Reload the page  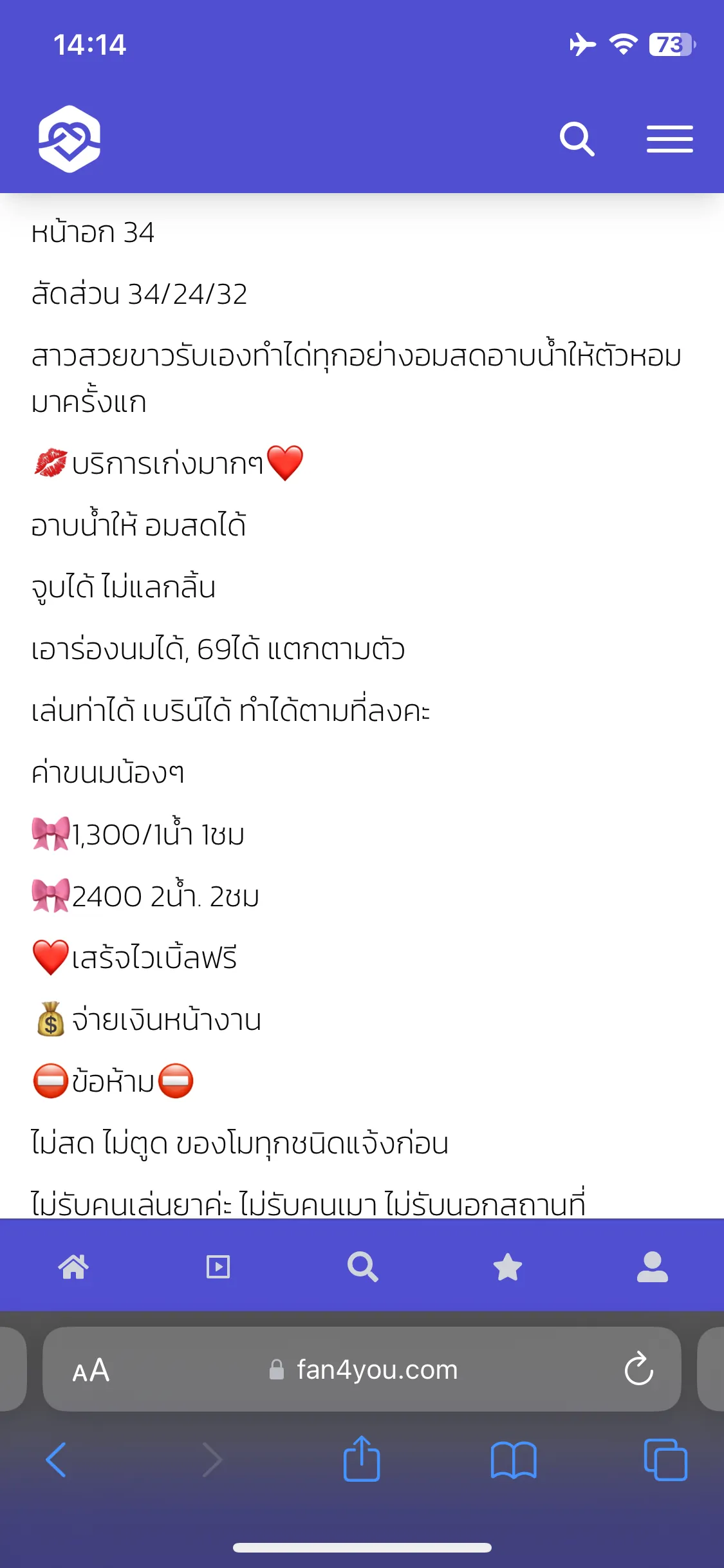click(x=638, y=1369)
